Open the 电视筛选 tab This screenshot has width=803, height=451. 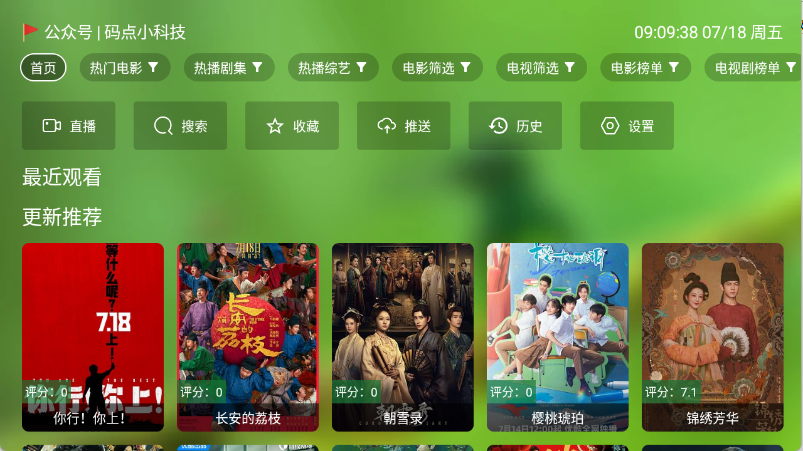tap(541, 68)
